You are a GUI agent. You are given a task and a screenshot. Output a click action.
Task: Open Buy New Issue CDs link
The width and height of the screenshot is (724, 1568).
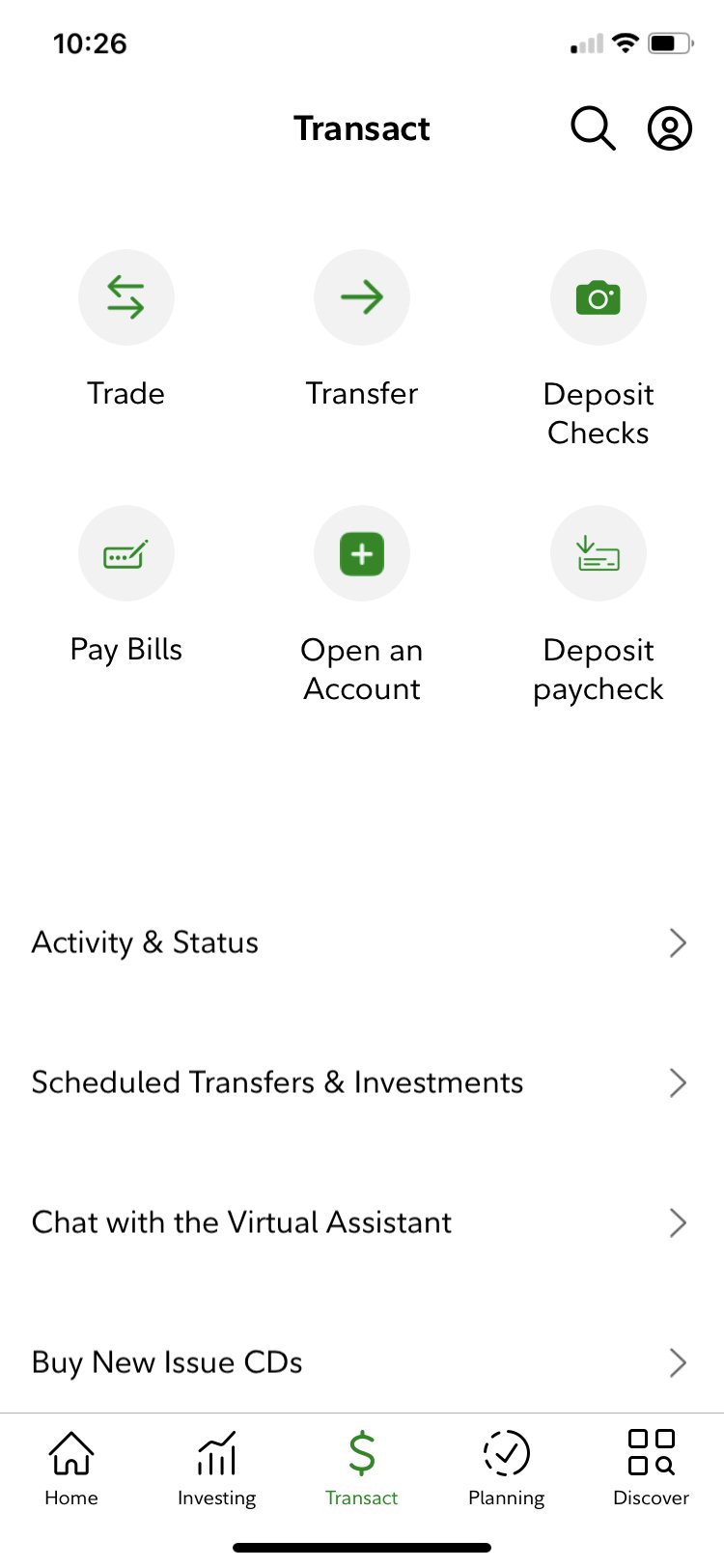tap(167, 1362)
